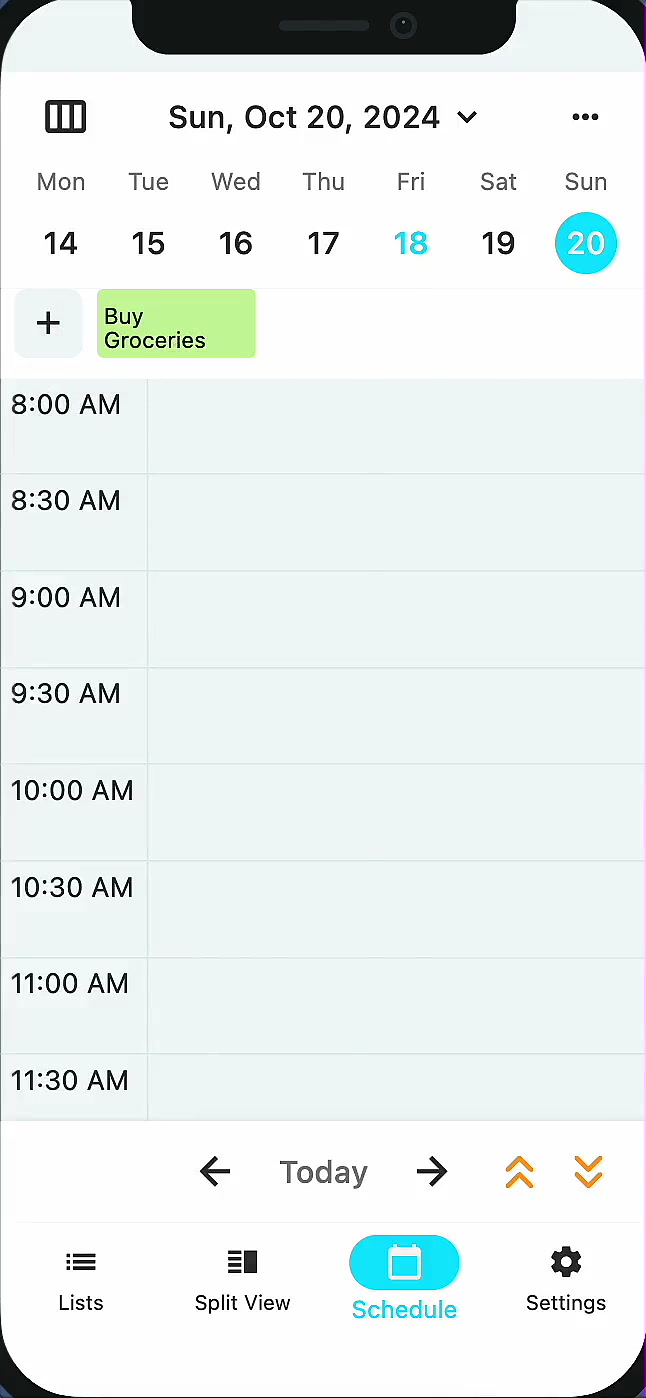Select Thursday the 17th
The height and width of the screenshot is (1398, 646).
[323, 243]
